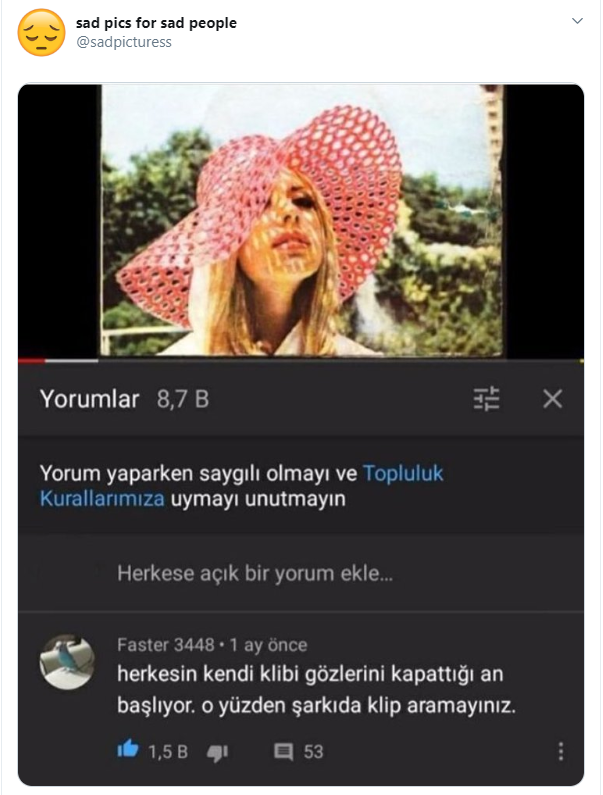603x795 pixels.
Task: Open the sad emoji profile avatar
Action: (x=41, y=32)
